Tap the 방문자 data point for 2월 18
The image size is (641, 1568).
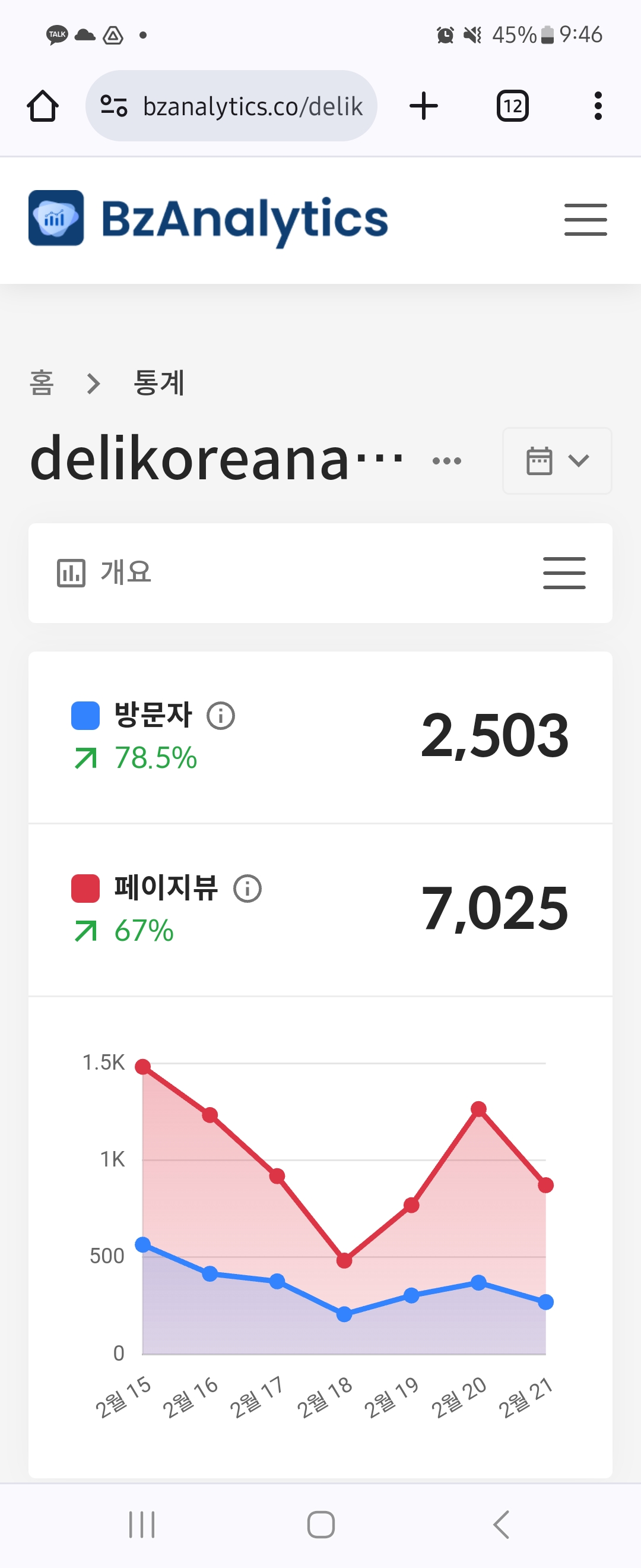(x=344, y=1314)
